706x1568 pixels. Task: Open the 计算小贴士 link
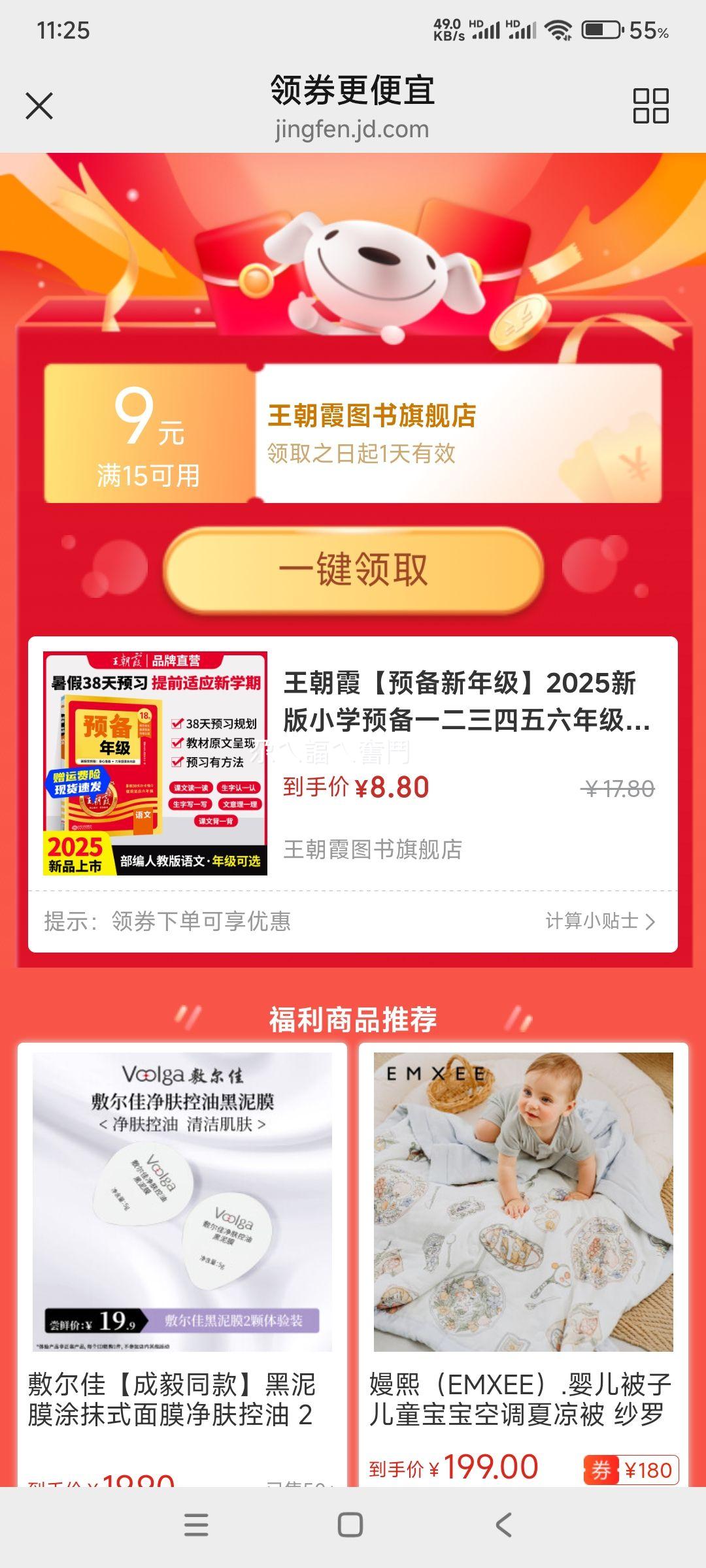(600, 921)
